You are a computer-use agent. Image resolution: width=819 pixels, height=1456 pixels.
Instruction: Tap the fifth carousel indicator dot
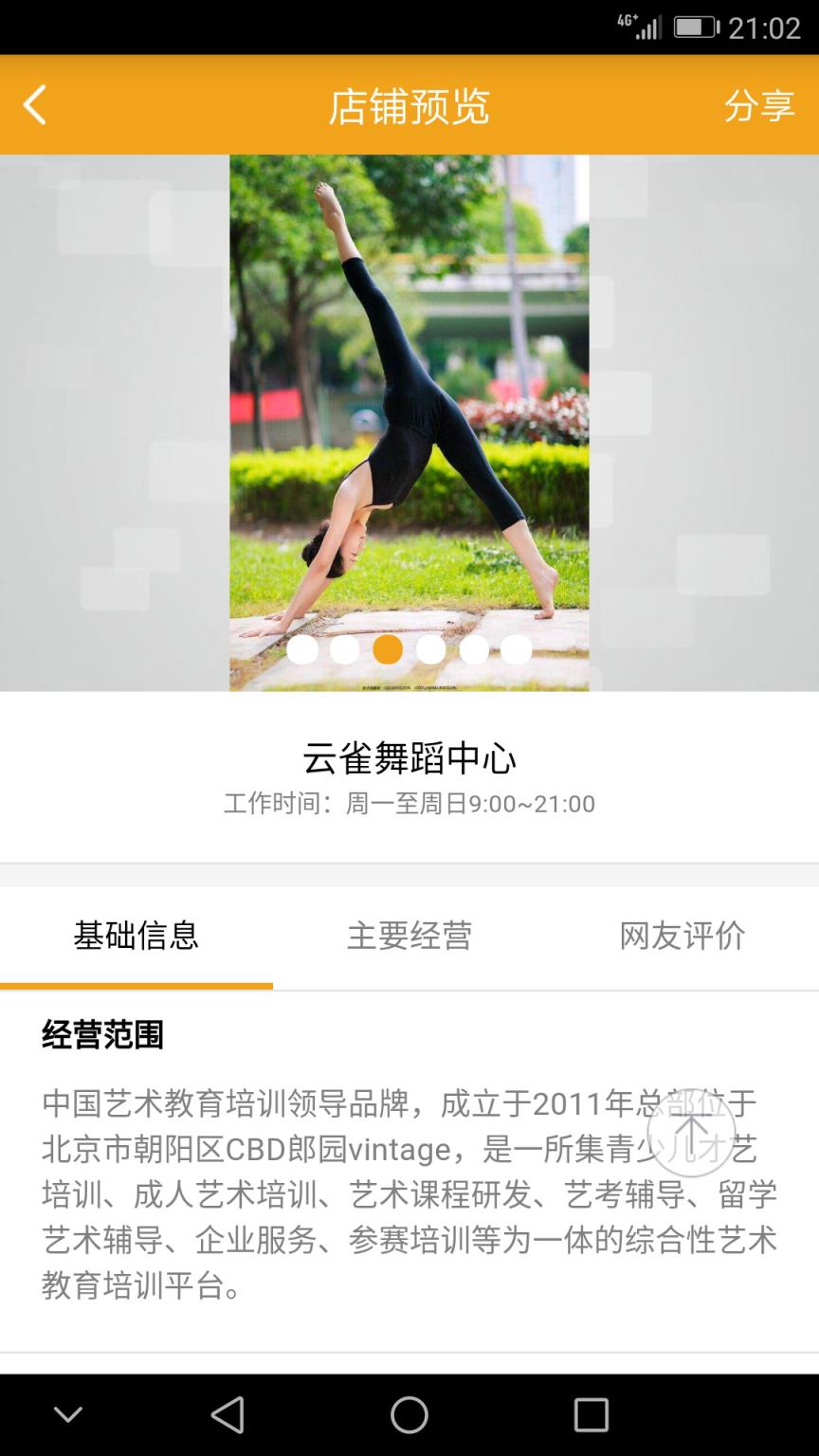tap(472, 650)
